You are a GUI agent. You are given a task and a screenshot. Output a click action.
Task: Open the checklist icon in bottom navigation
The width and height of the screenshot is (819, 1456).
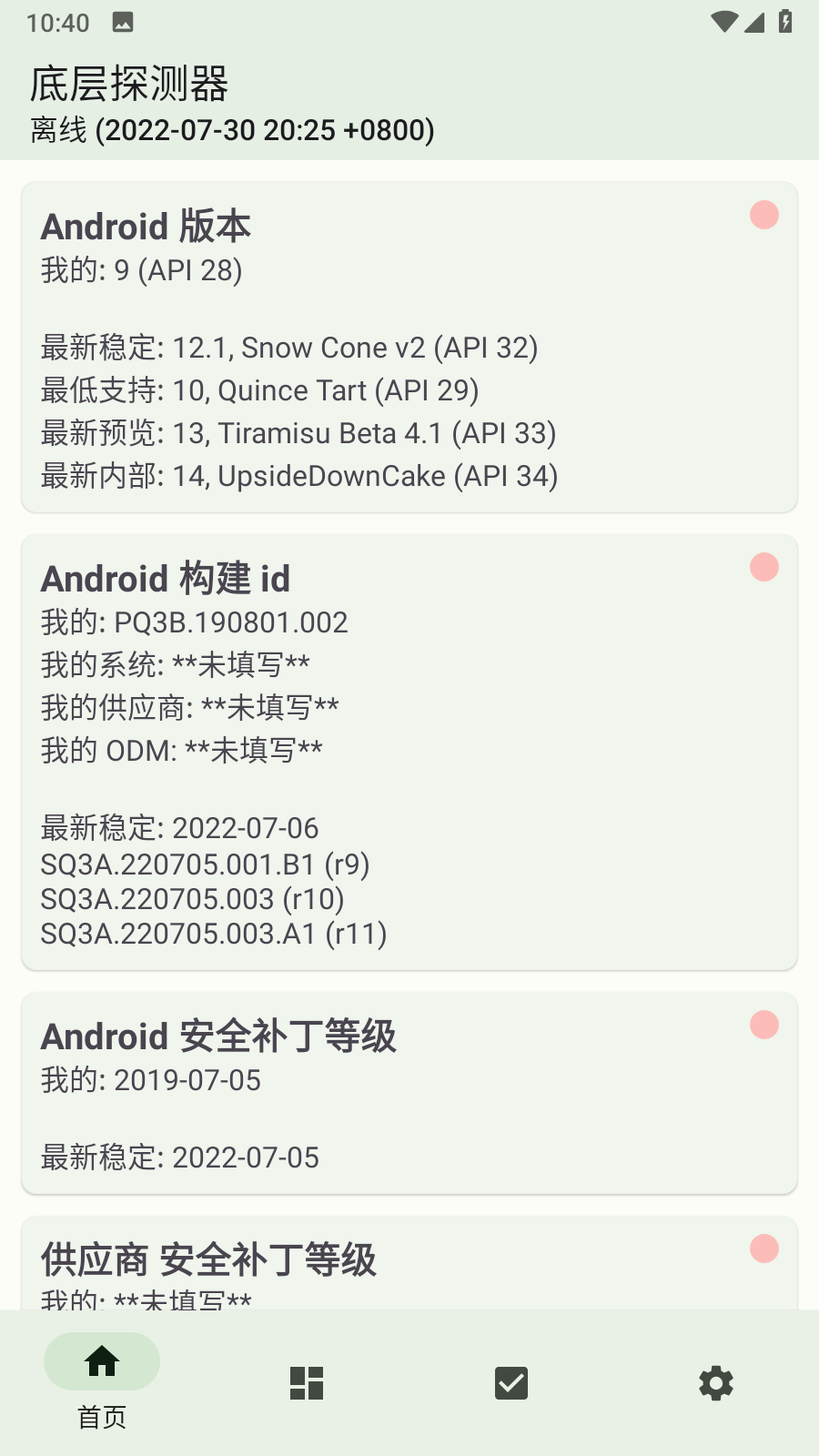click(511, 1383)
